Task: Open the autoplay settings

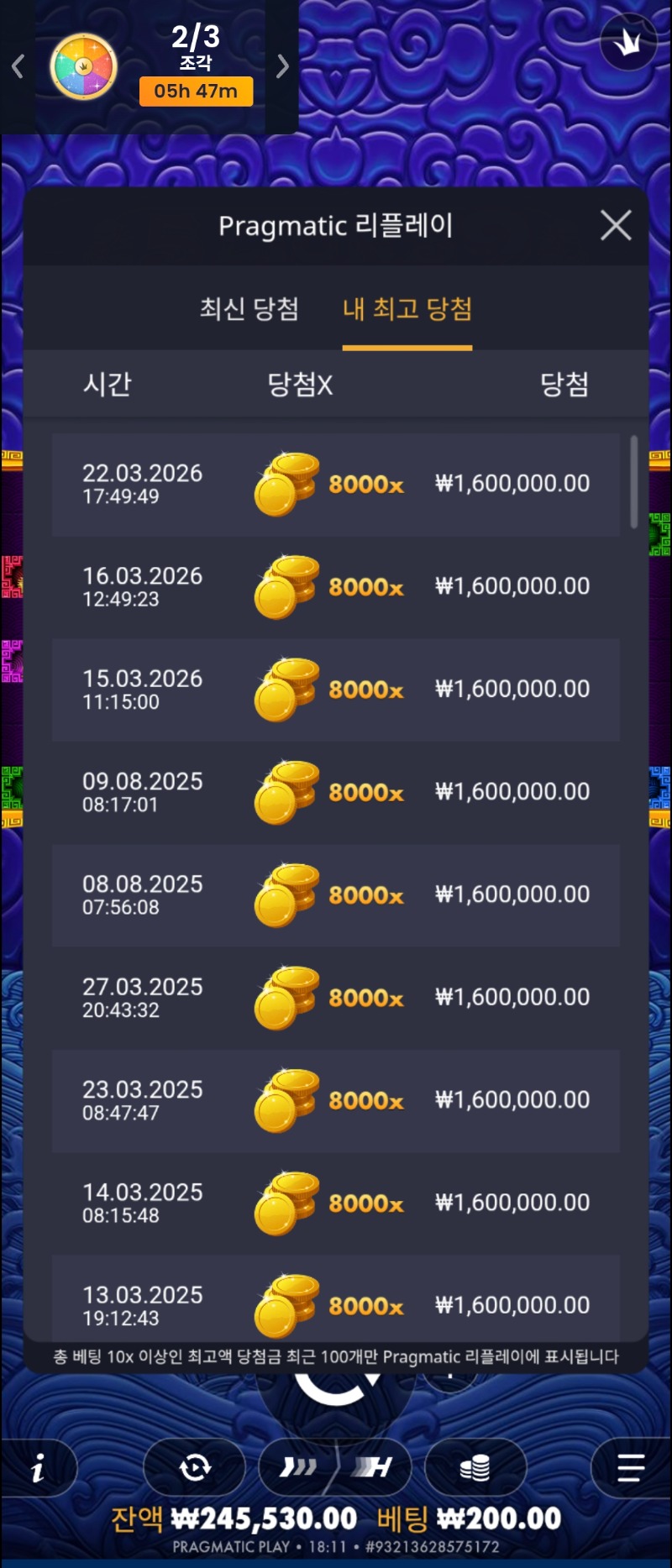Action: [195, 1468]
